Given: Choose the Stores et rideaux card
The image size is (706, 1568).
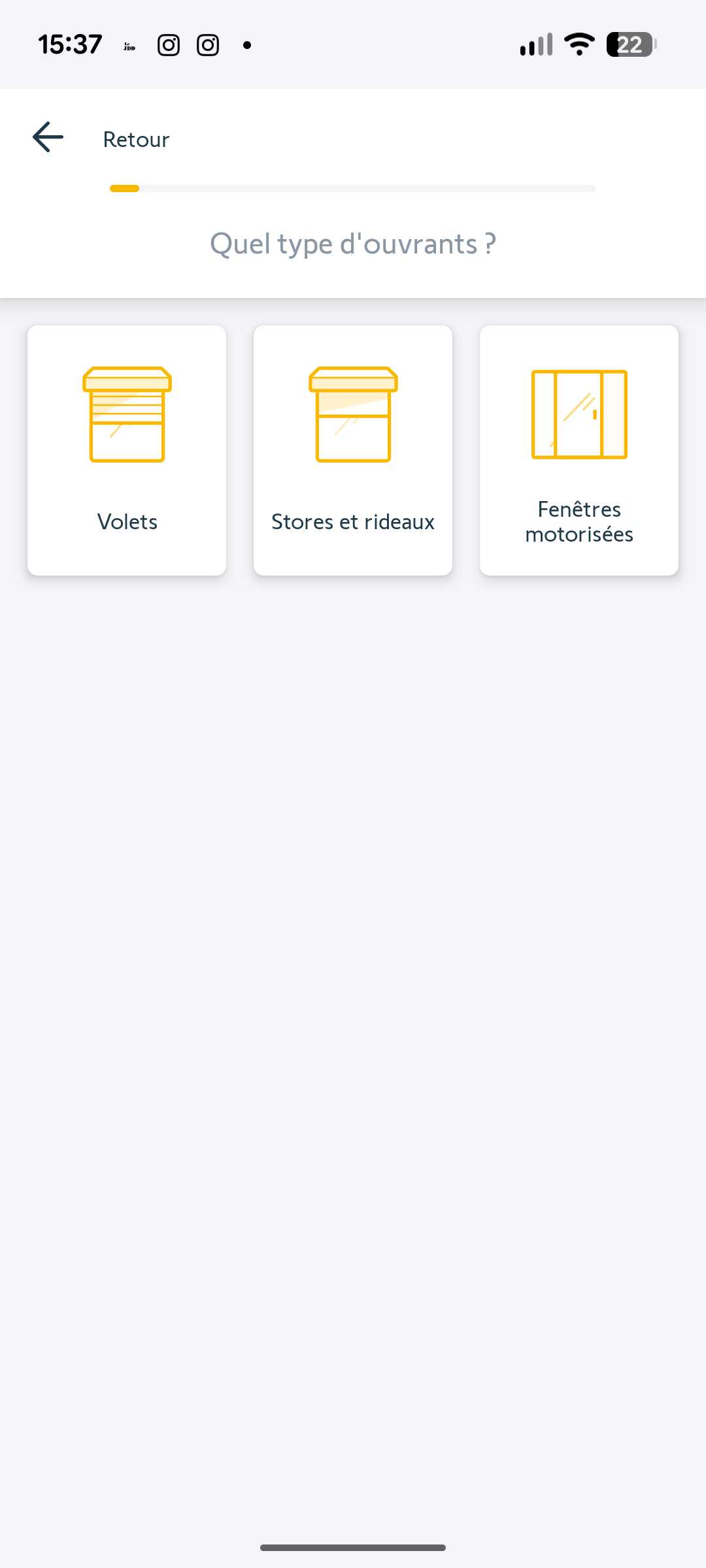Looking at the screenshot, I should (x=353, y=450).
